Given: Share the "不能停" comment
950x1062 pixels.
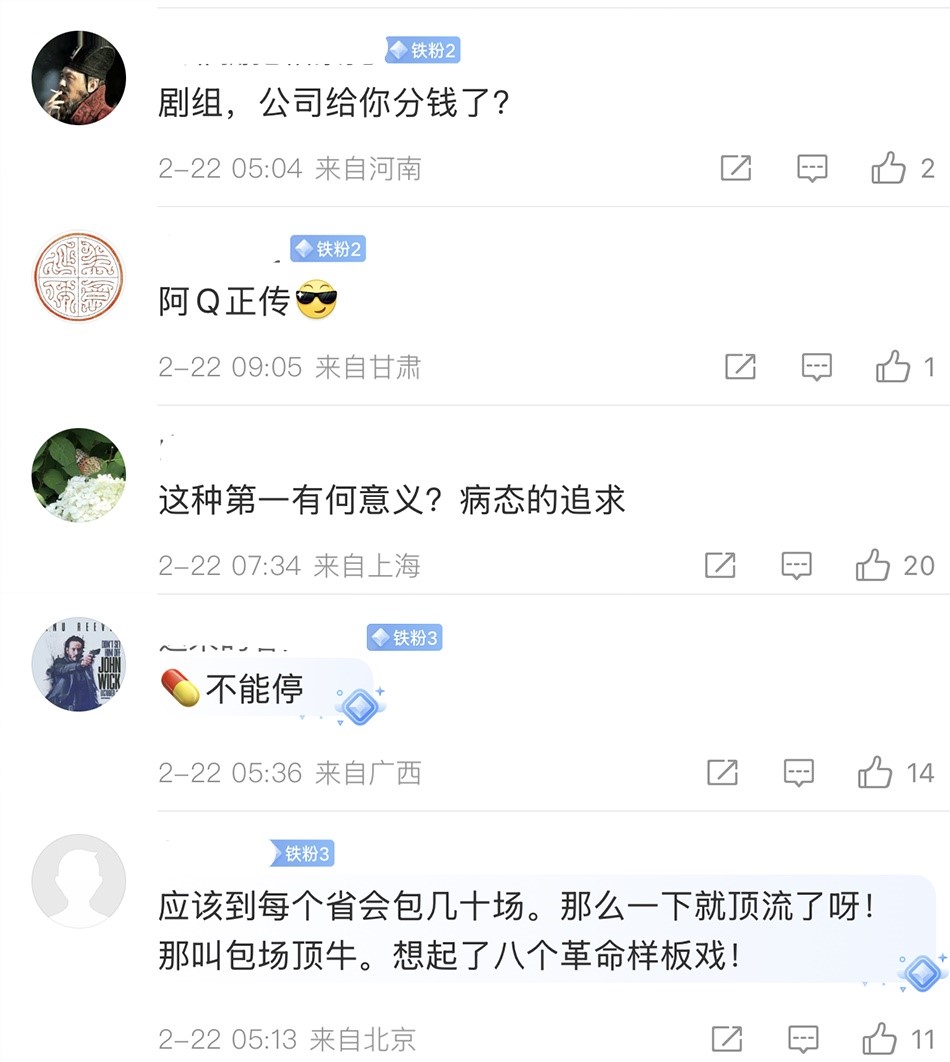Looking at the screenshot, I should [x=722, y=773].
